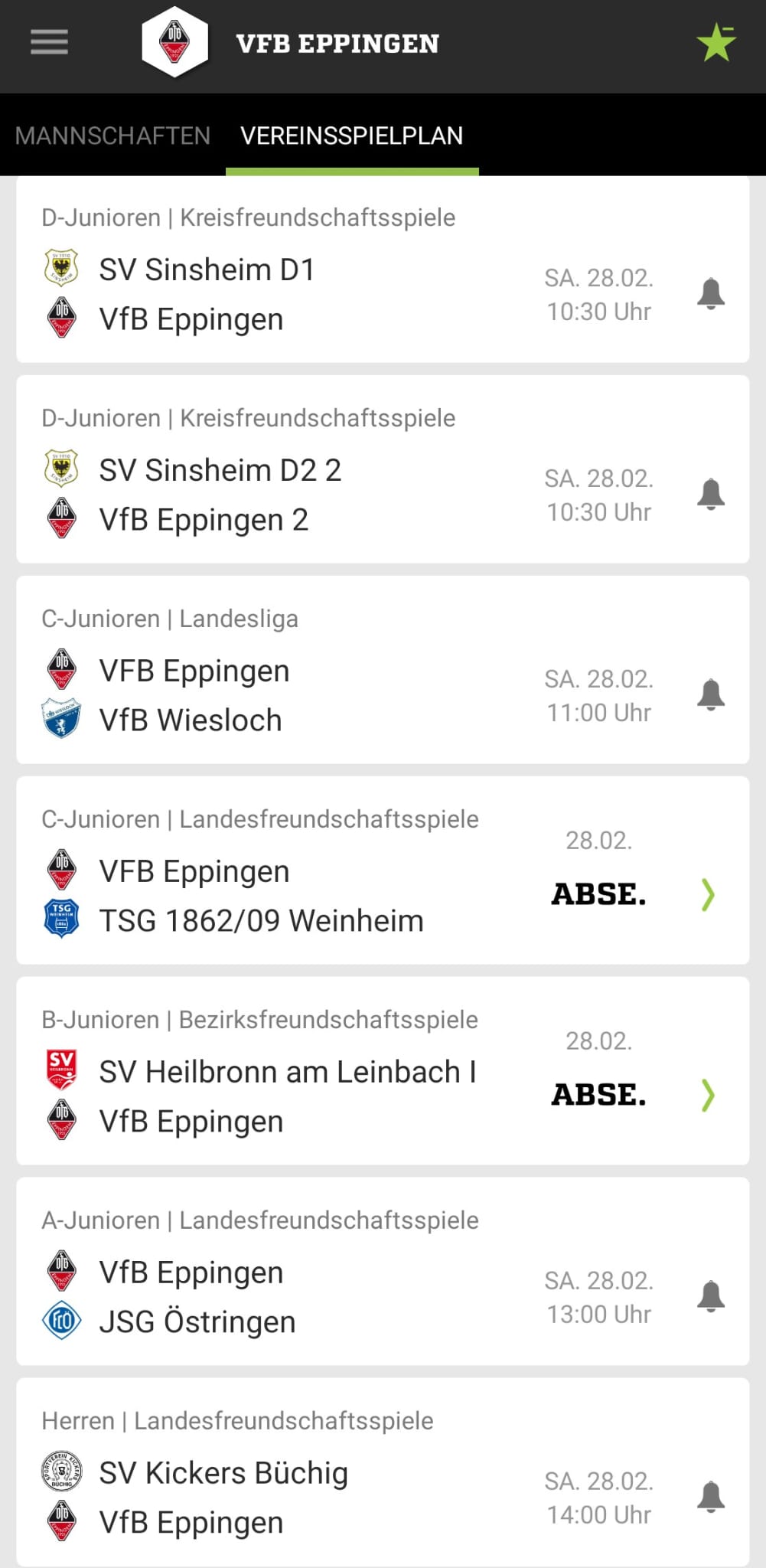Toggle the favorite star for VfB Eppingen
This screenshot has width=766, height=1568.
pyautogui.click(x=716, y=43)
